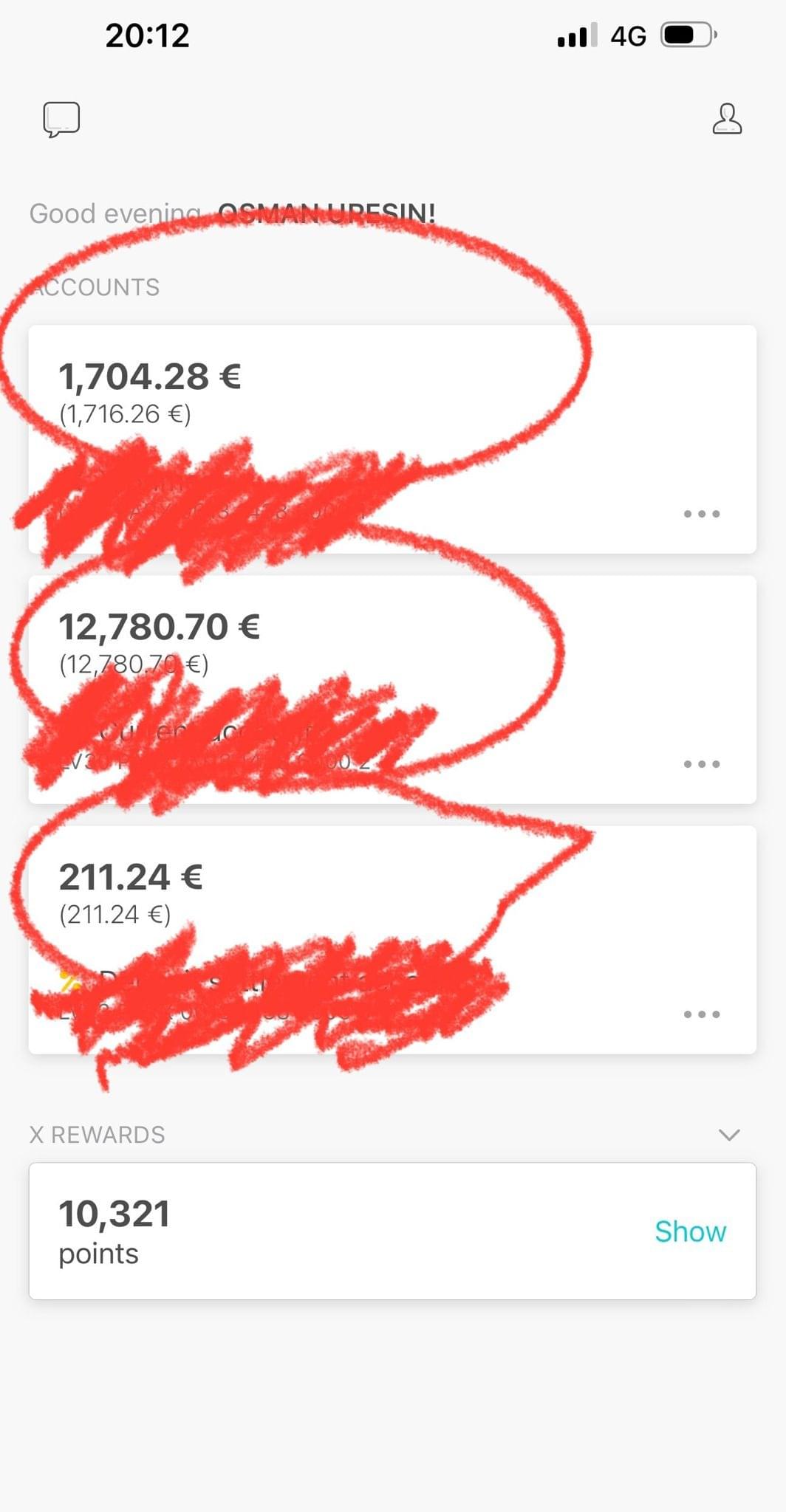
Task: Open the user profile icon
Action: 727,119
